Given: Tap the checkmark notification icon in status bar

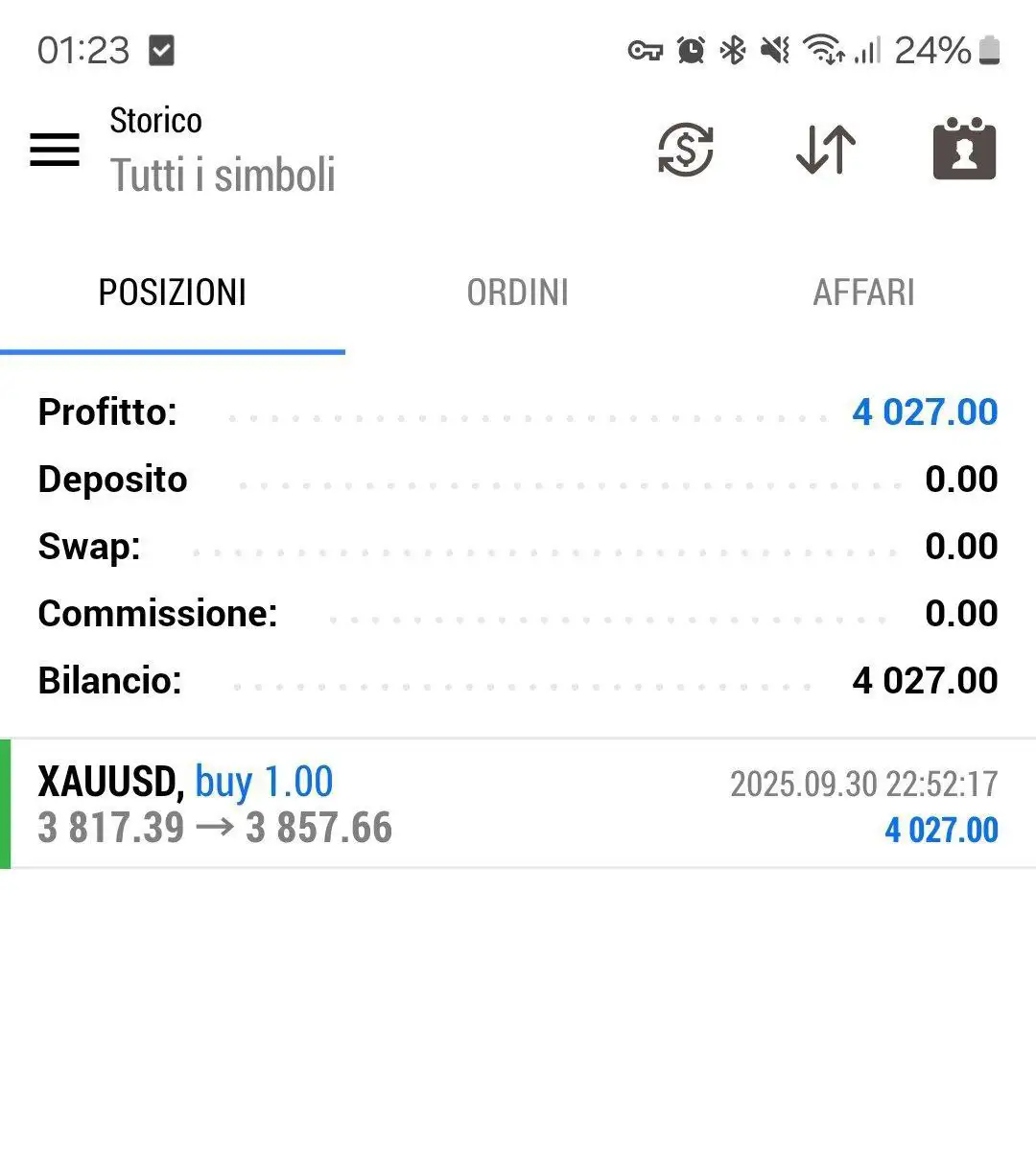Looking at the screenshot, I should [161, 50].
